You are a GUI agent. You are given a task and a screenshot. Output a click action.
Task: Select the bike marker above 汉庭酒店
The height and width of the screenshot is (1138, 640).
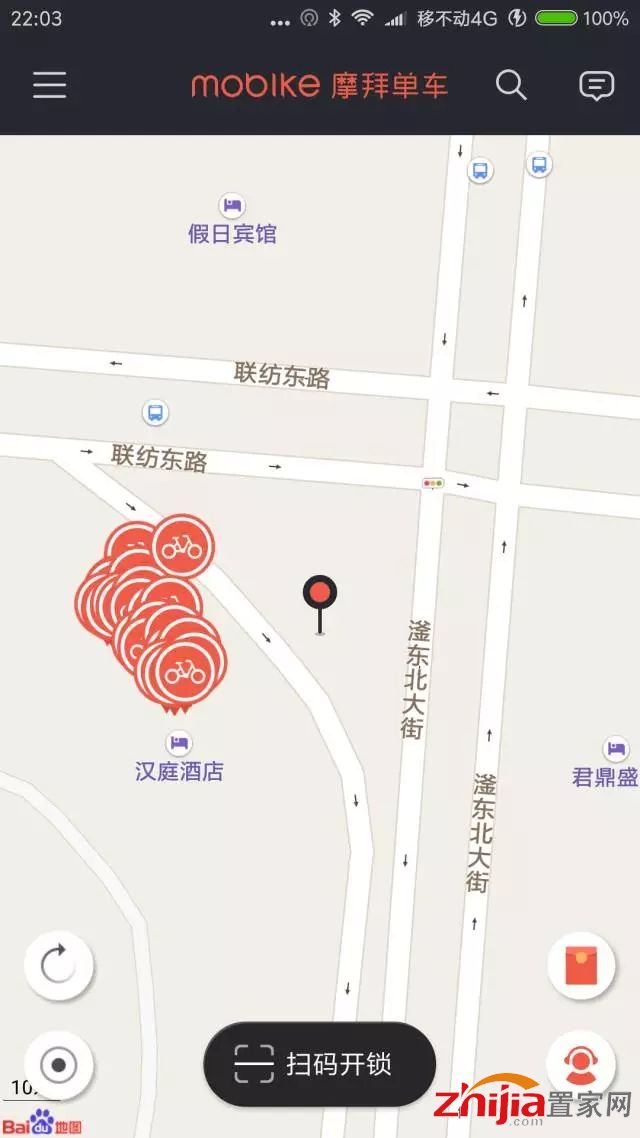tap(184, 671)
